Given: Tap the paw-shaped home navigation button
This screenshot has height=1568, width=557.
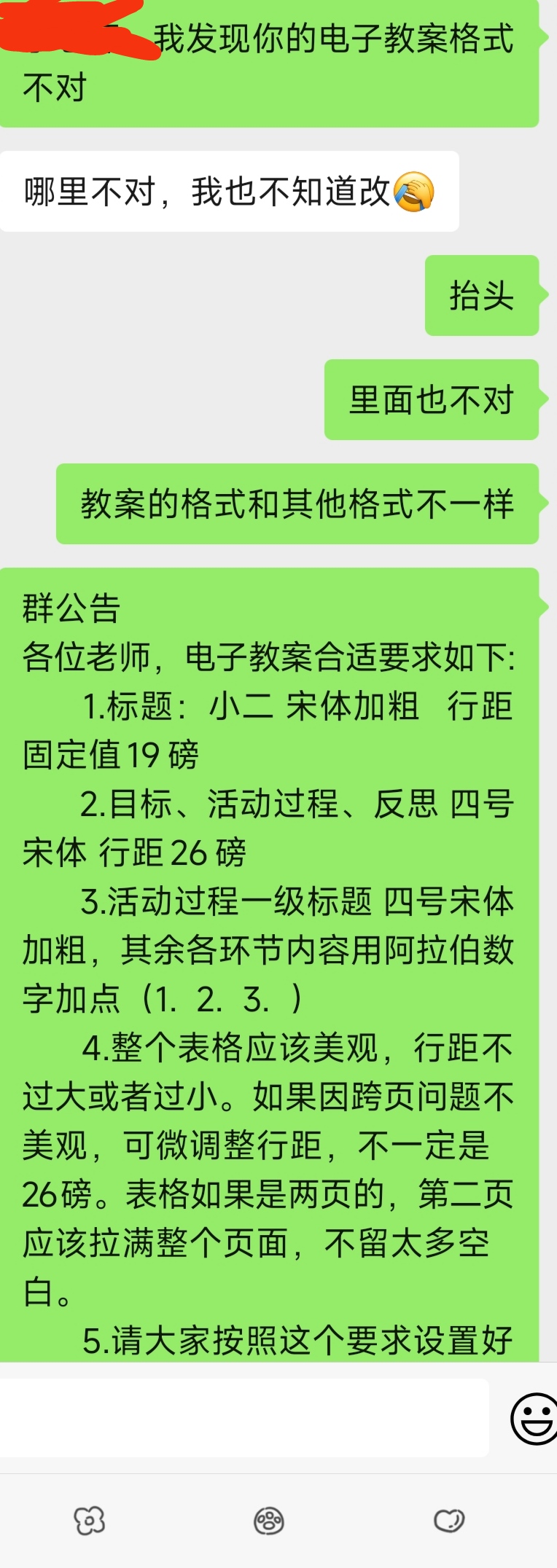Looking at the screenshot, I should 268,1521.
